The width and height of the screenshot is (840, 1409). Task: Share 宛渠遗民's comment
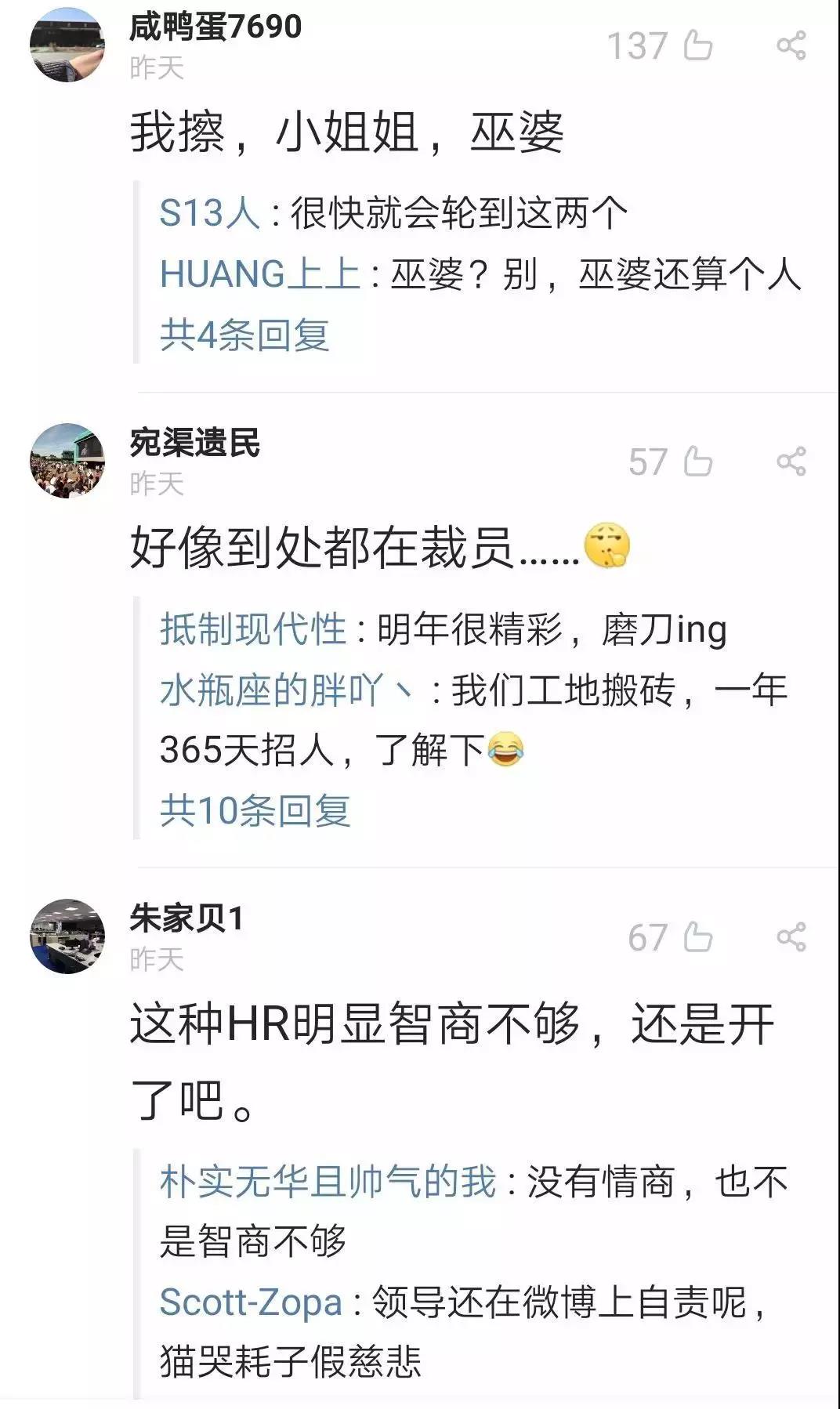[791, 462]
